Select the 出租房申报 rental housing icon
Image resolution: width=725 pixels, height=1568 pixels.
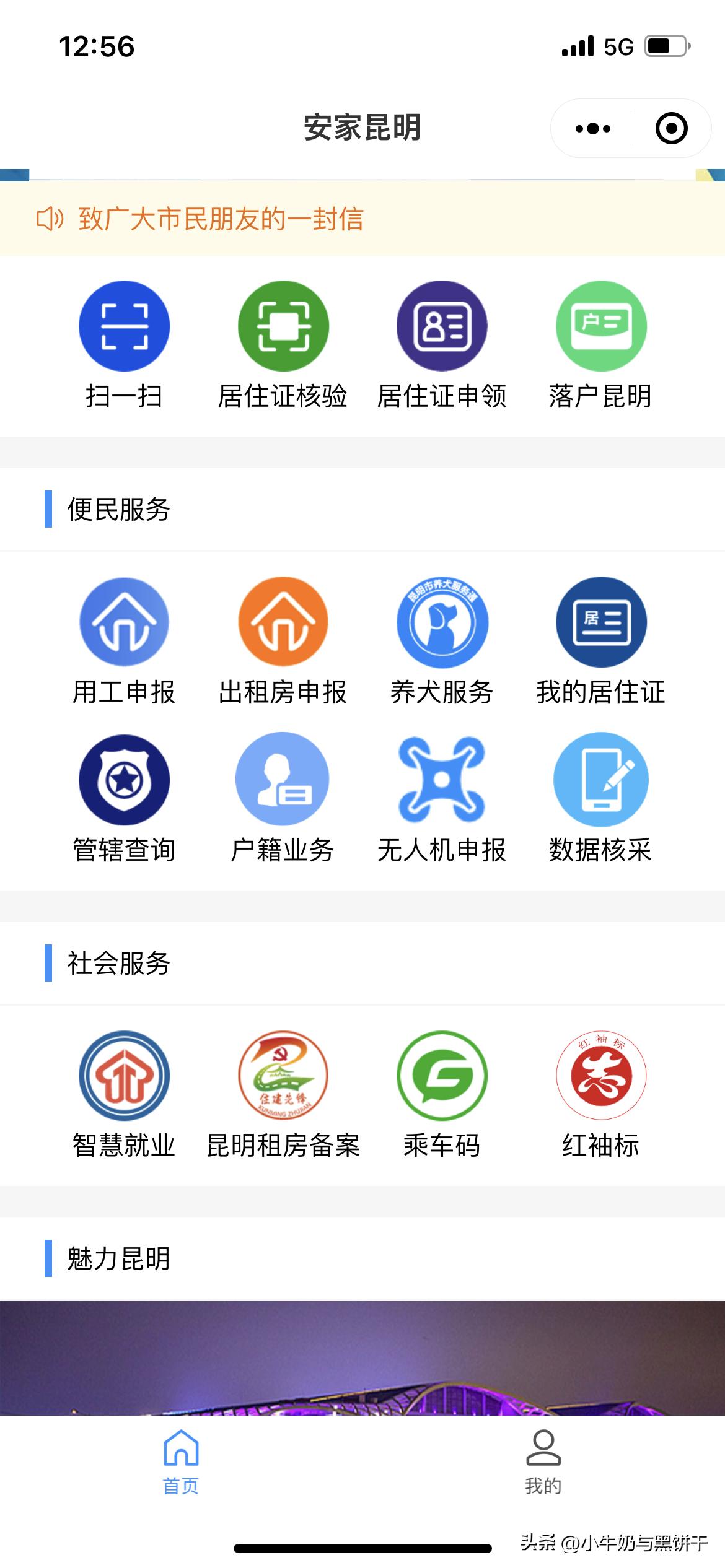282,624
